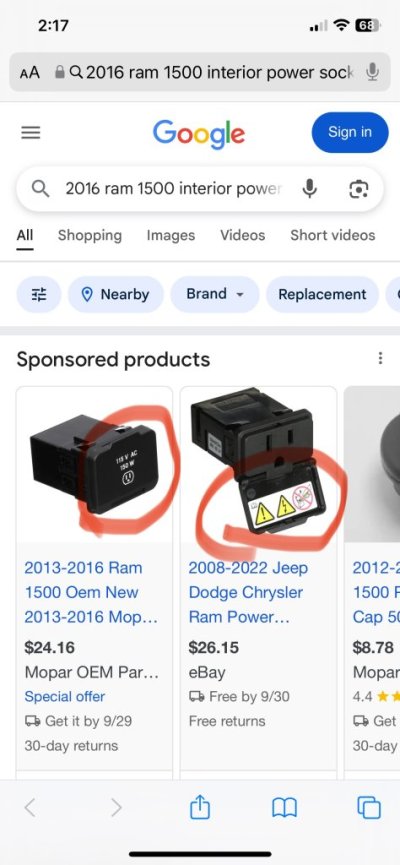Tap the Sign in button
Viewport: 400px width, 865px height.
click(x=350, y=132)
